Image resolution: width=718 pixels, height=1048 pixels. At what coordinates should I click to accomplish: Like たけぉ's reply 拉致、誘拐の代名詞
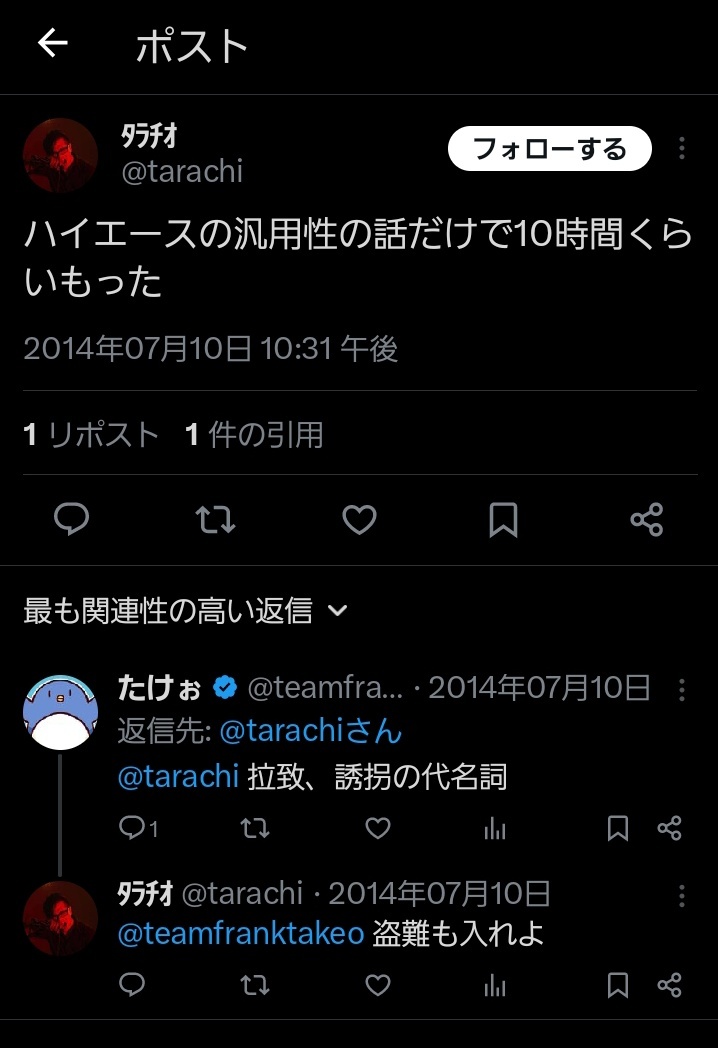click(x=377, y=828)
